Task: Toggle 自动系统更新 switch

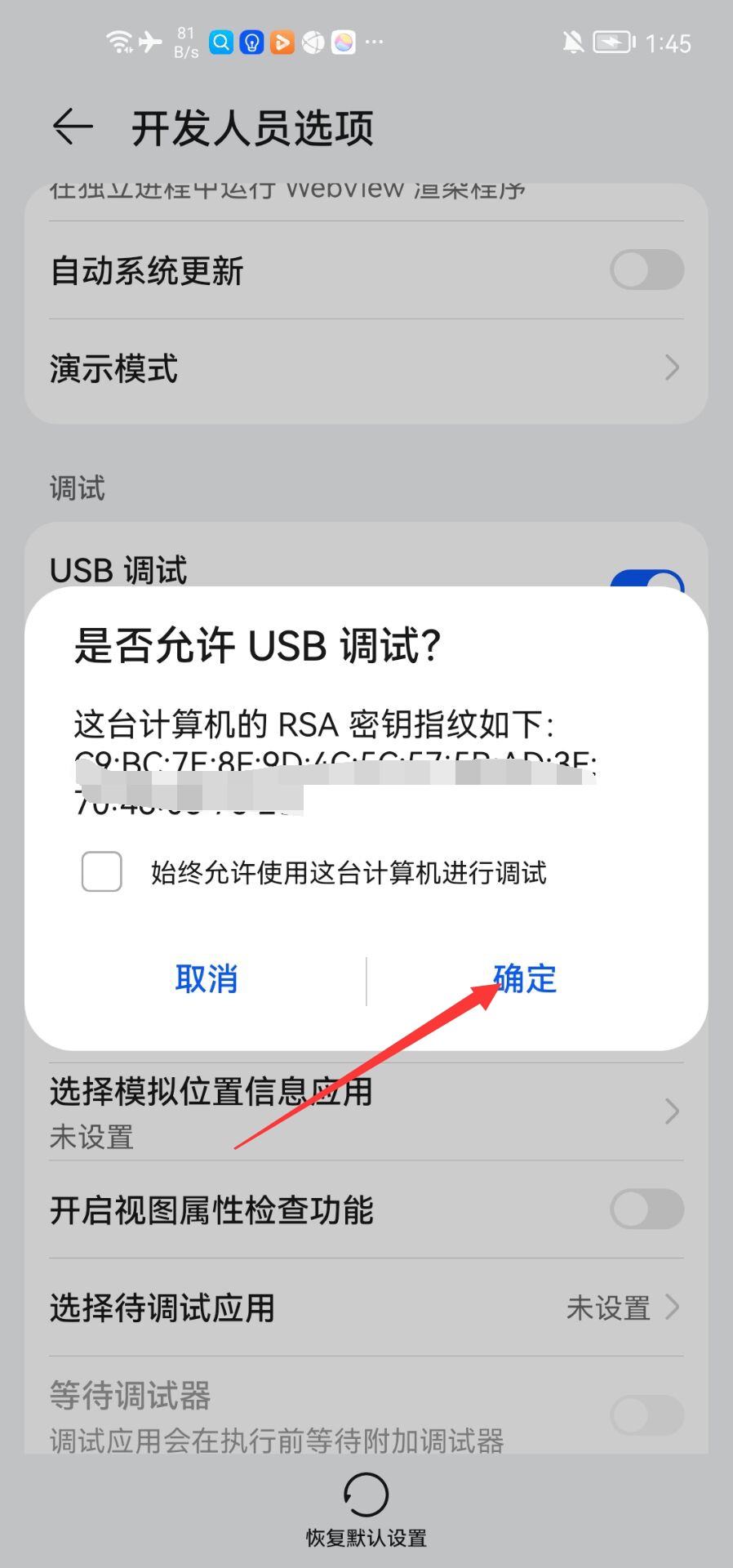Action: [x=646, y=270]
